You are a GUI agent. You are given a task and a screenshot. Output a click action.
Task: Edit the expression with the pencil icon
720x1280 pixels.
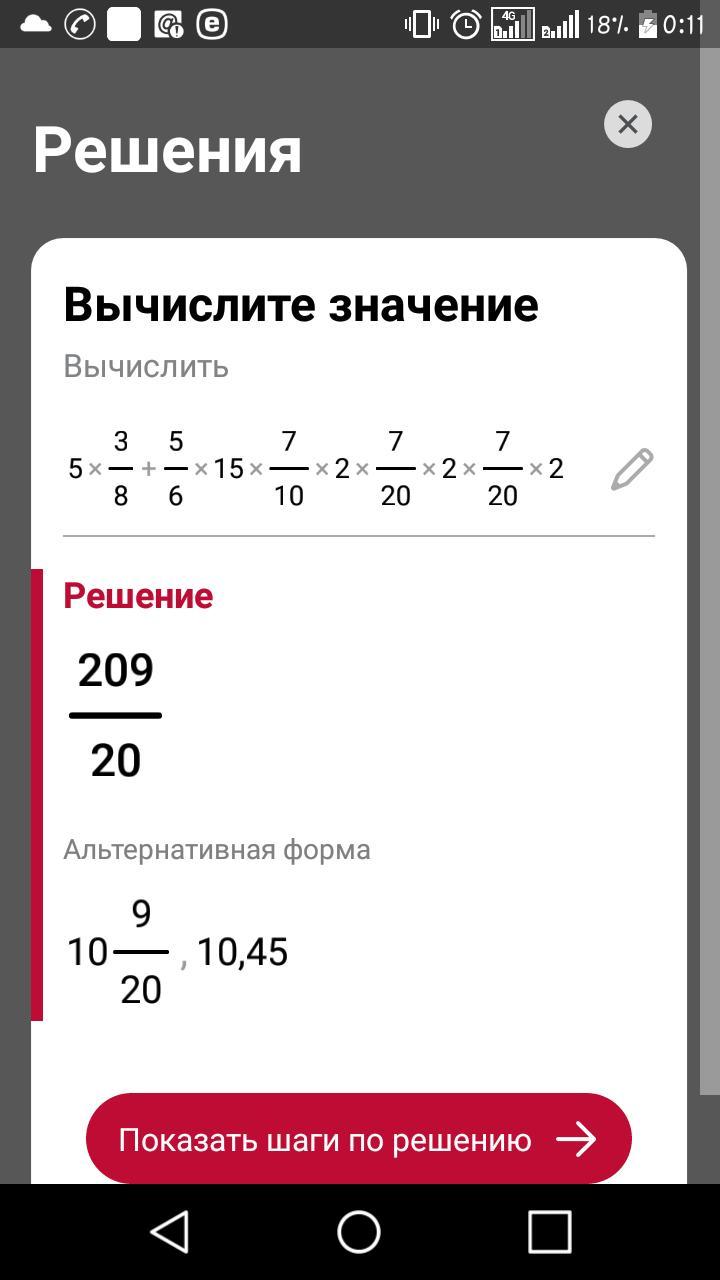[x=632, y=469]
